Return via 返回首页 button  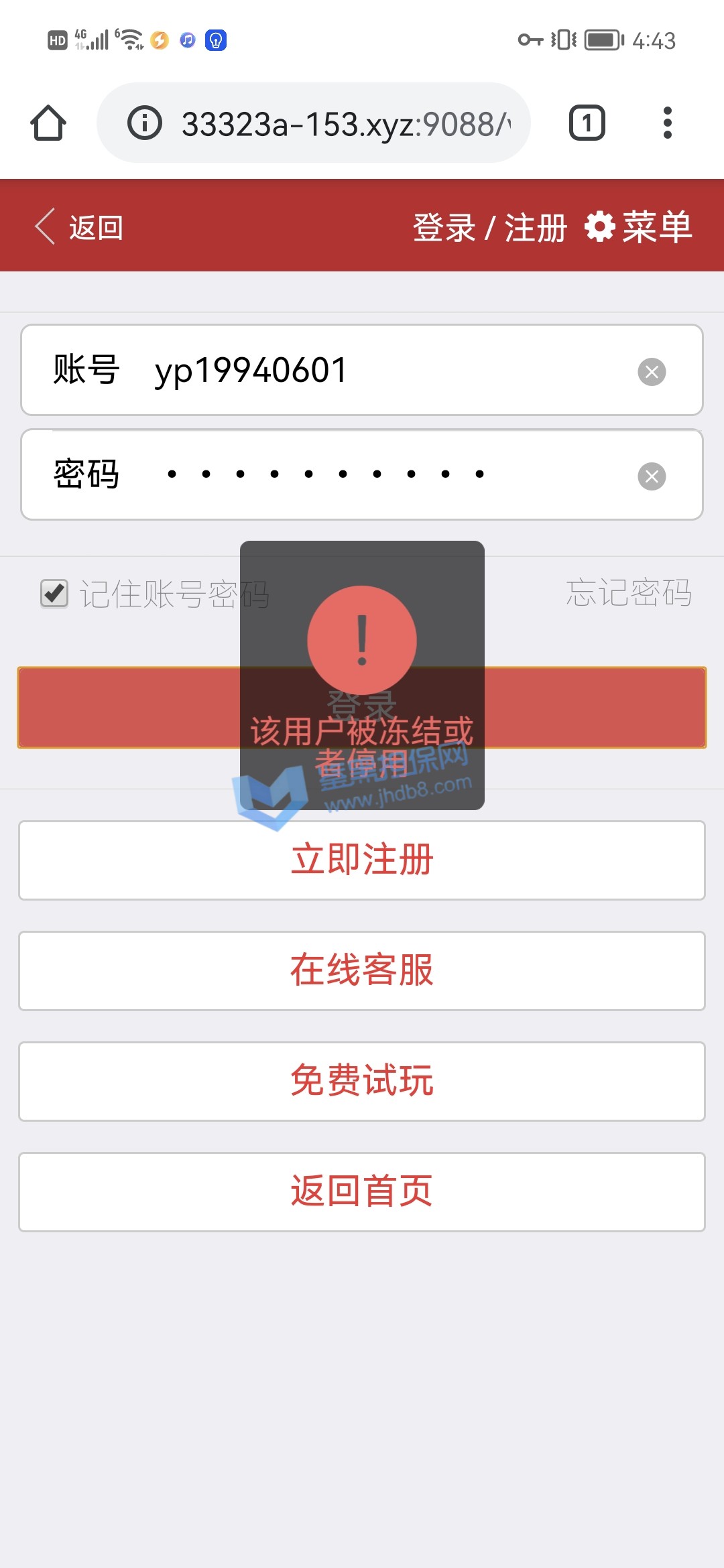click(362, 1191)
